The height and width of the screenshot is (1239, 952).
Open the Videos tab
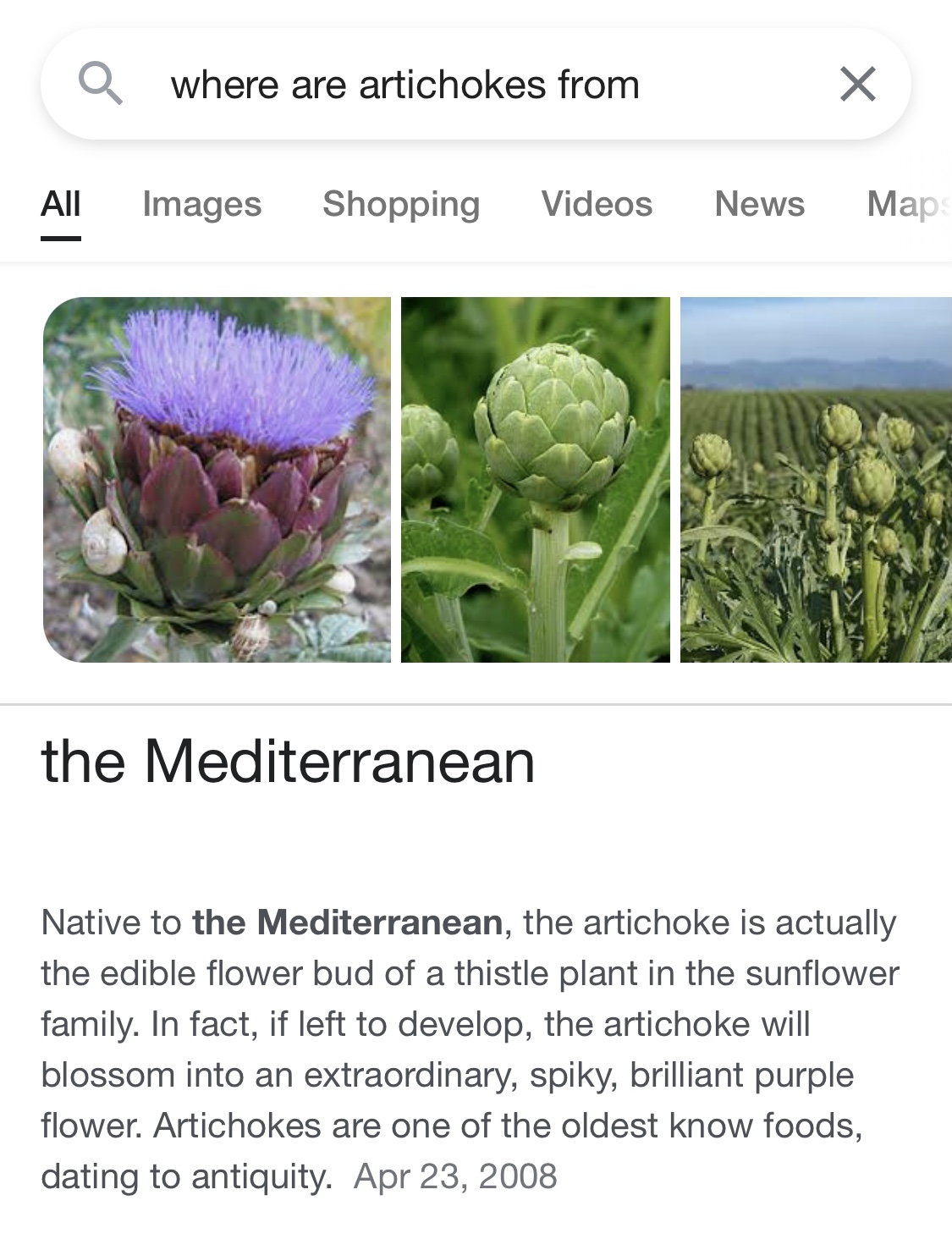pos(597,204)
